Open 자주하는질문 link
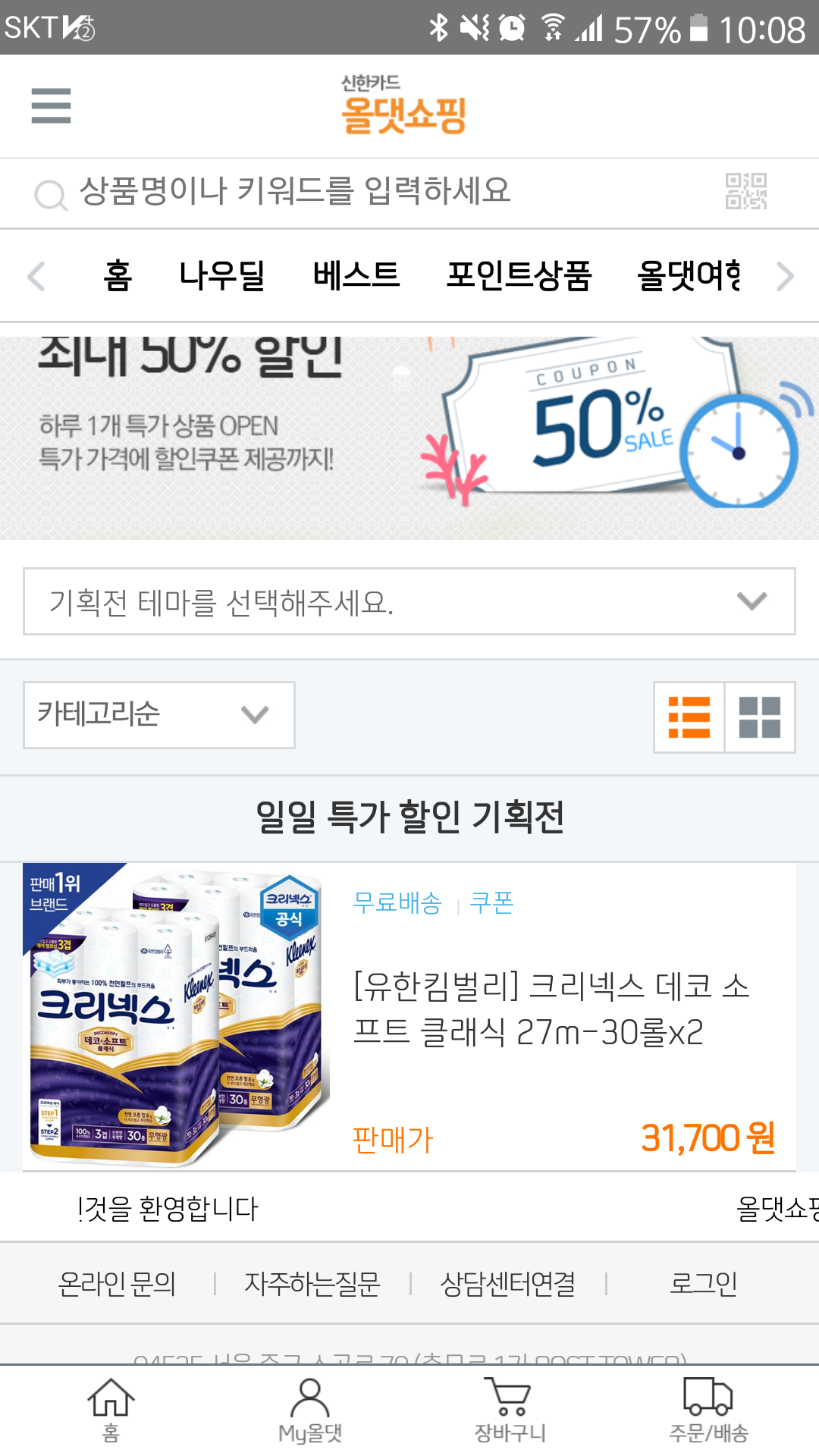819x1456 pixels. [312, 1284]
